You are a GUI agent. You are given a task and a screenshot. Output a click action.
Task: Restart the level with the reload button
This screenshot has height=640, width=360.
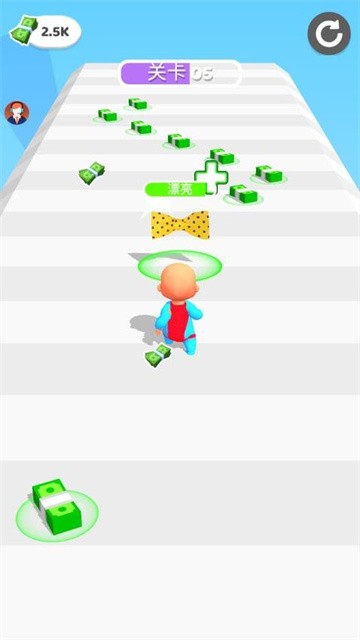329,33
